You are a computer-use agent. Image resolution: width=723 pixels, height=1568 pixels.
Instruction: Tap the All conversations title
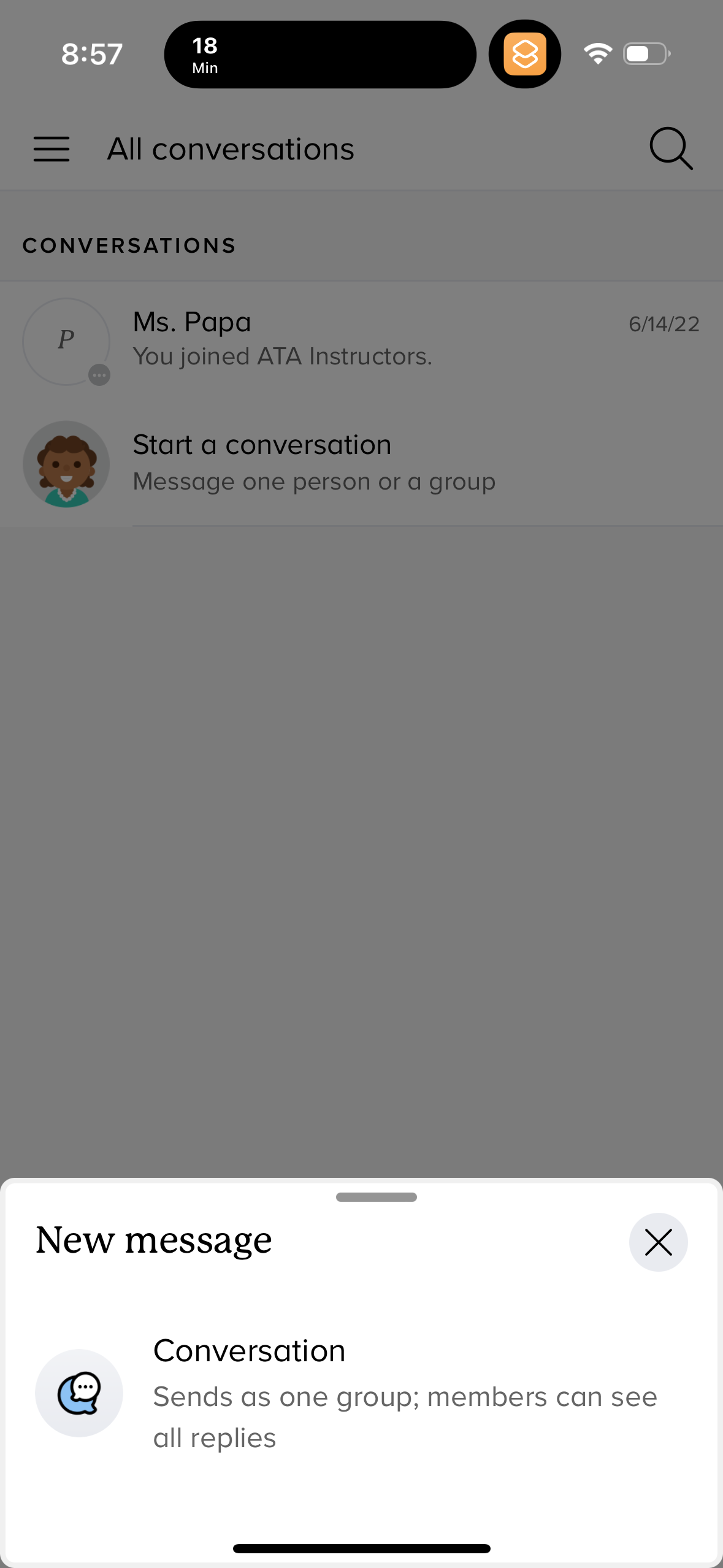click(231, 148)
